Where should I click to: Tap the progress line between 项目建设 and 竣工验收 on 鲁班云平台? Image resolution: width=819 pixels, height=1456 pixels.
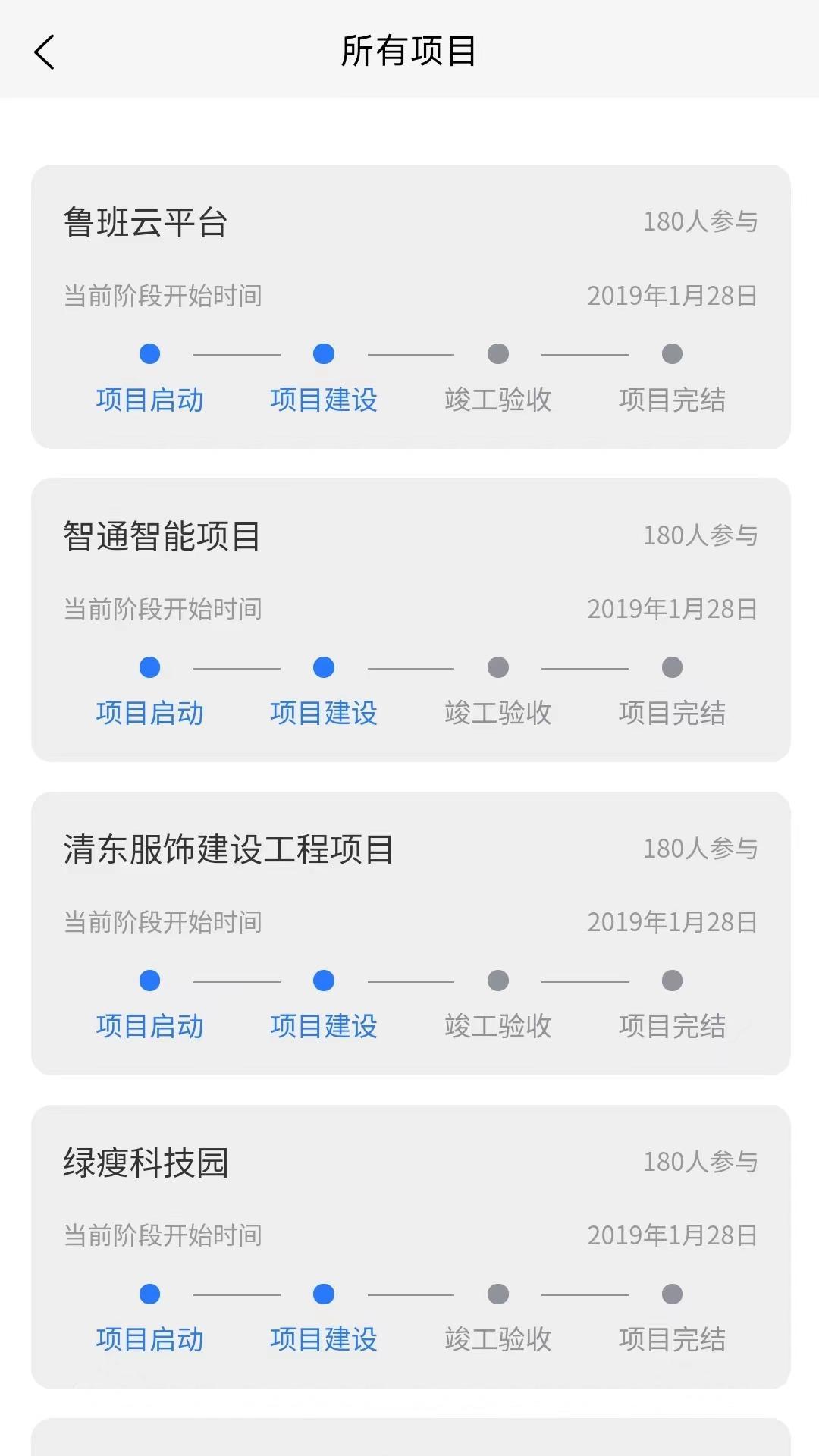tap(411, 353)
